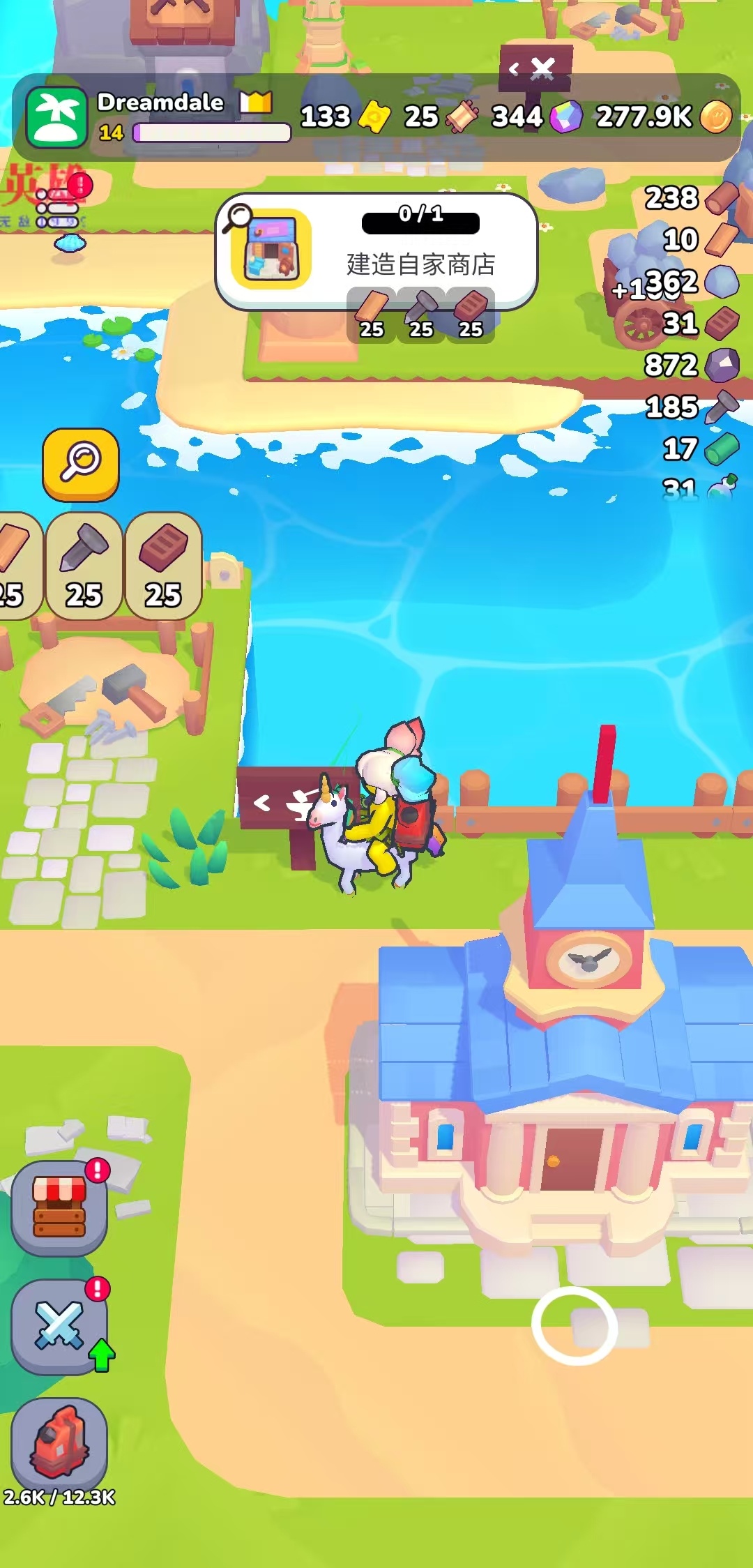Viewport: 753px width, 1568px height.
Task: Open the Dreamdale island icon
Action: click(x=56, y=117)
